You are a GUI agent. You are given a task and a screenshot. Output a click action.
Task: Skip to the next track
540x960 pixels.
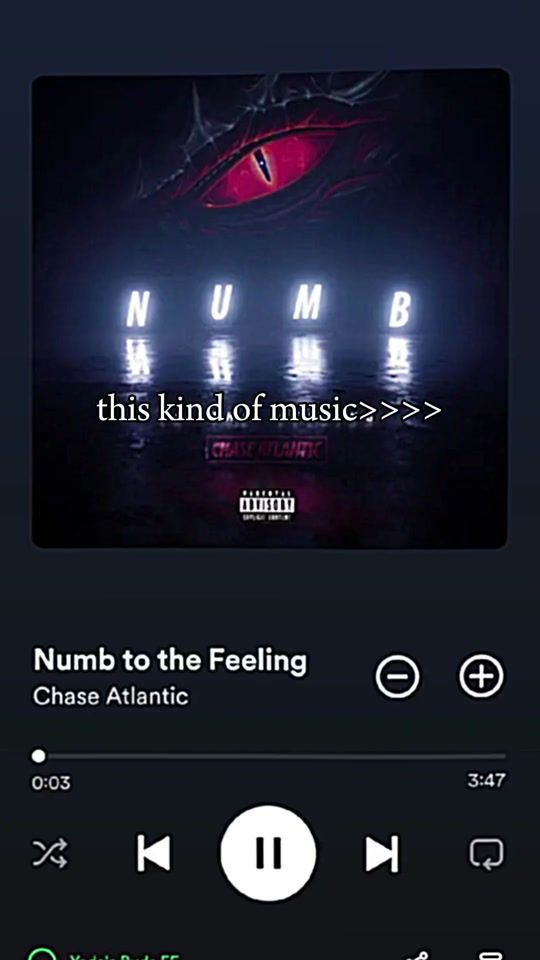[x=382, y=853]
